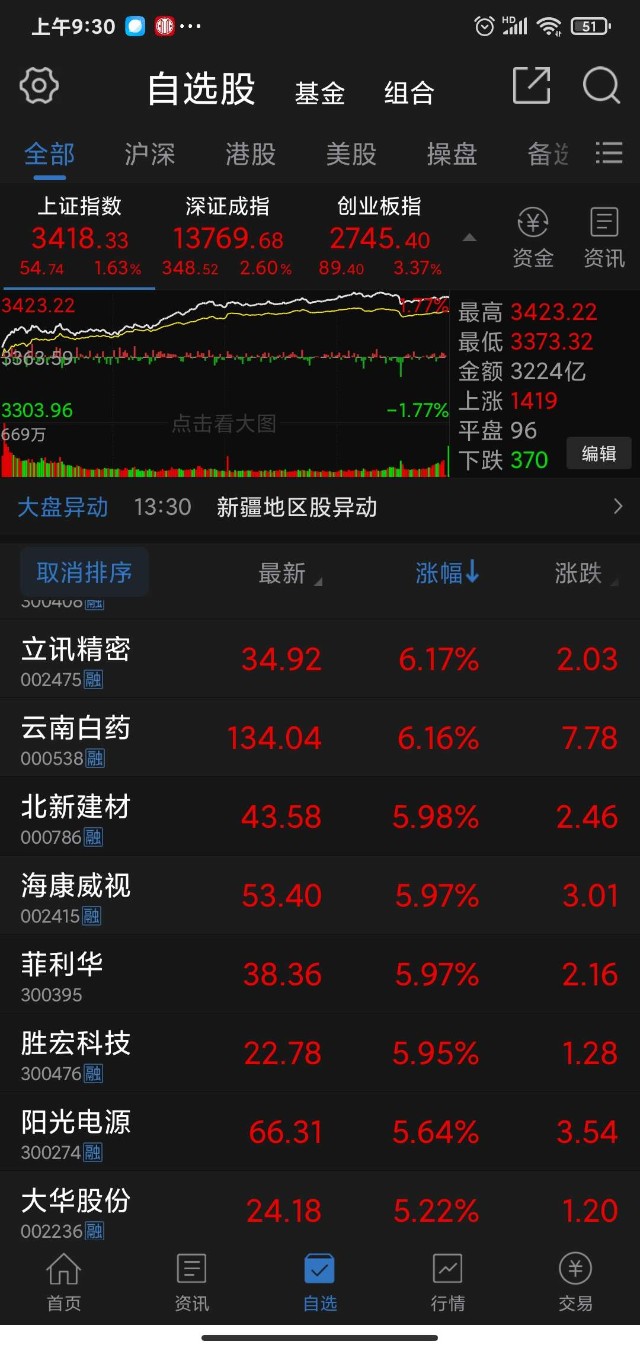
Task: Open the 阳光电源 stock row
Action: tap(320, 1132)
